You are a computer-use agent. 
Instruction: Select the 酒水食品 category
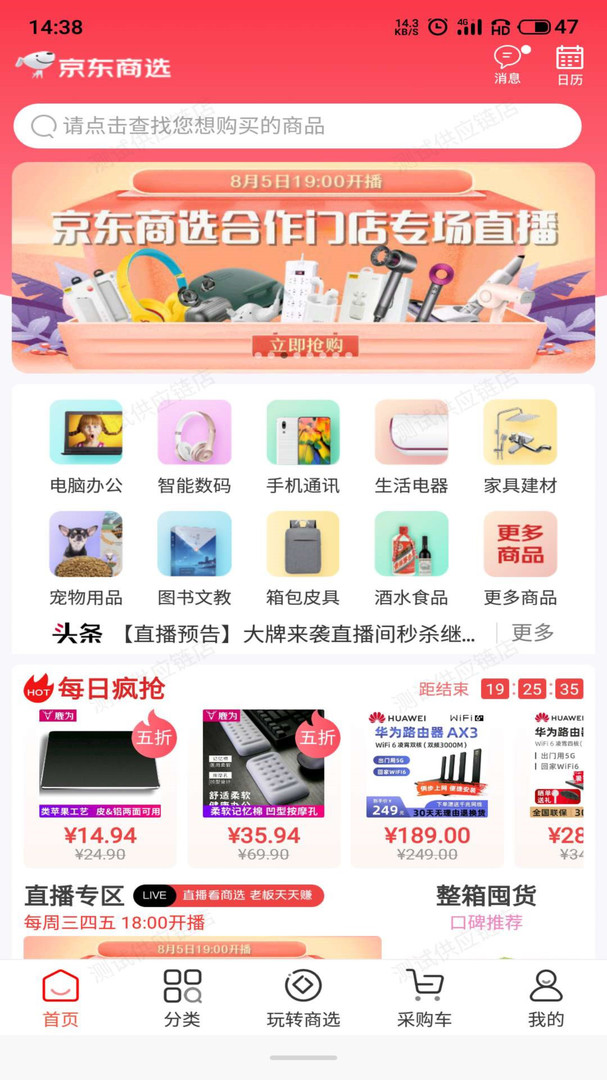click(x=411, y=558)
